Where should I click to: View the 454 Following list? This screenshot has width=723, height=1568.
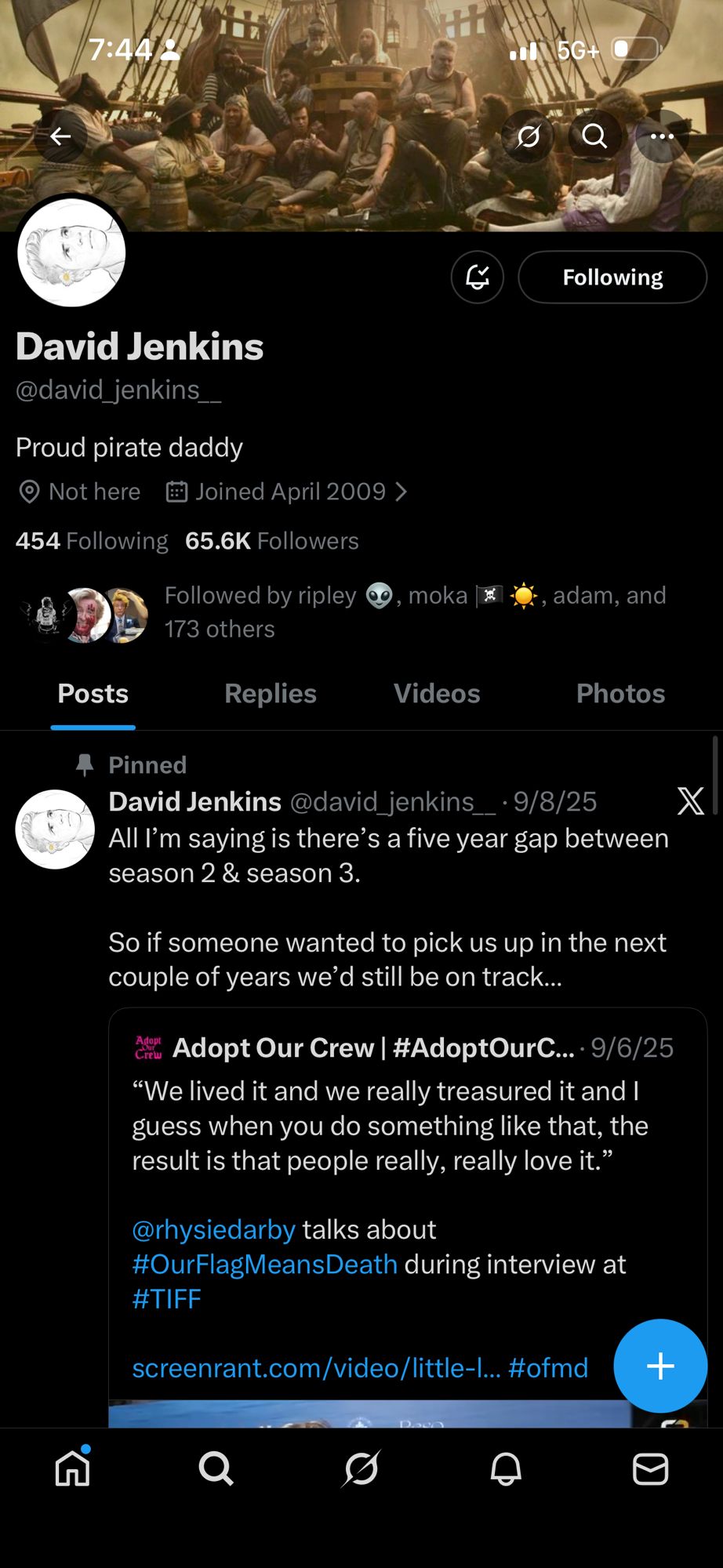pyautogui.click(x=92, y=541)
